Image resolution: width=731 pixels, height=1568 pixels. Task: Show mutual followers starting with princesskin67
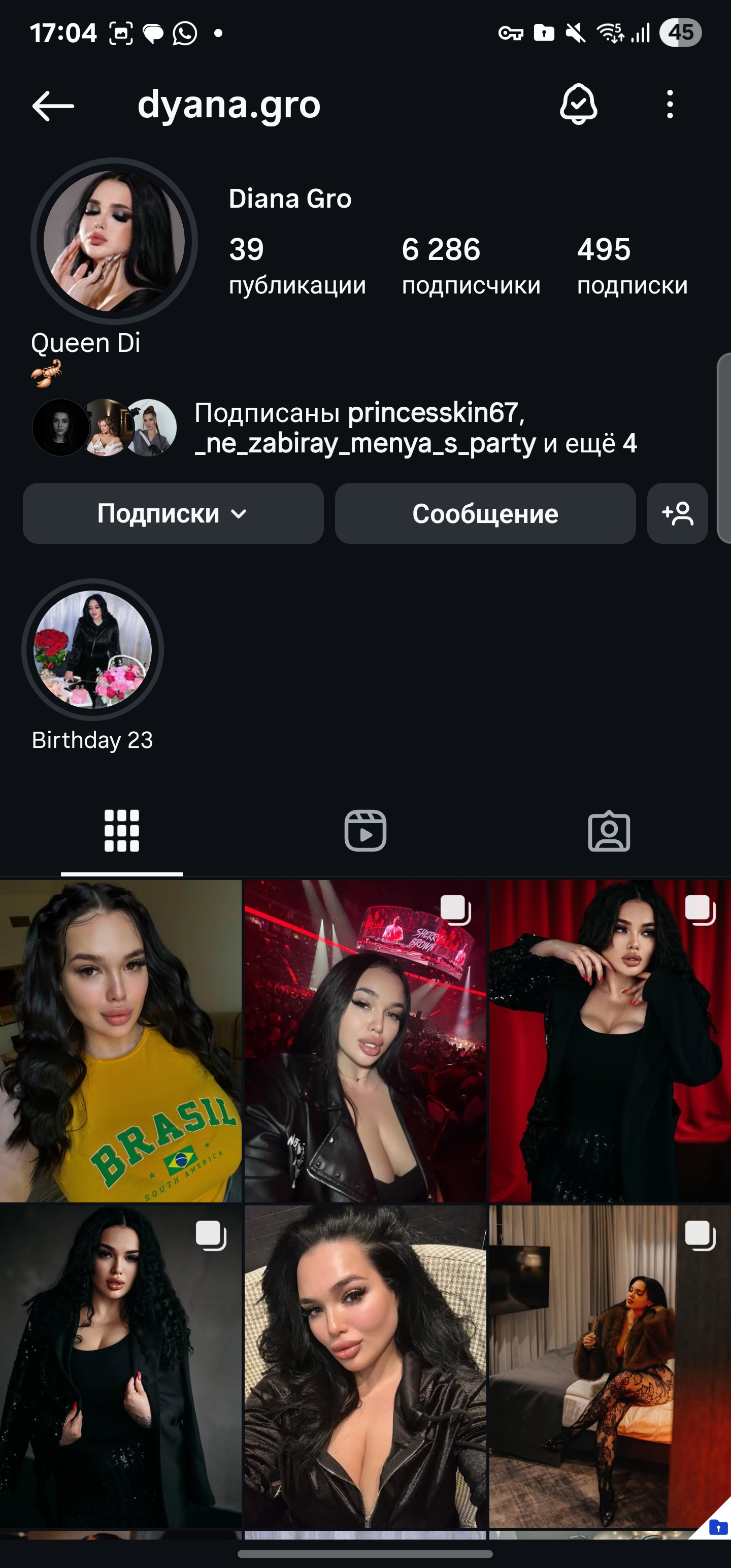pos(335,428)
